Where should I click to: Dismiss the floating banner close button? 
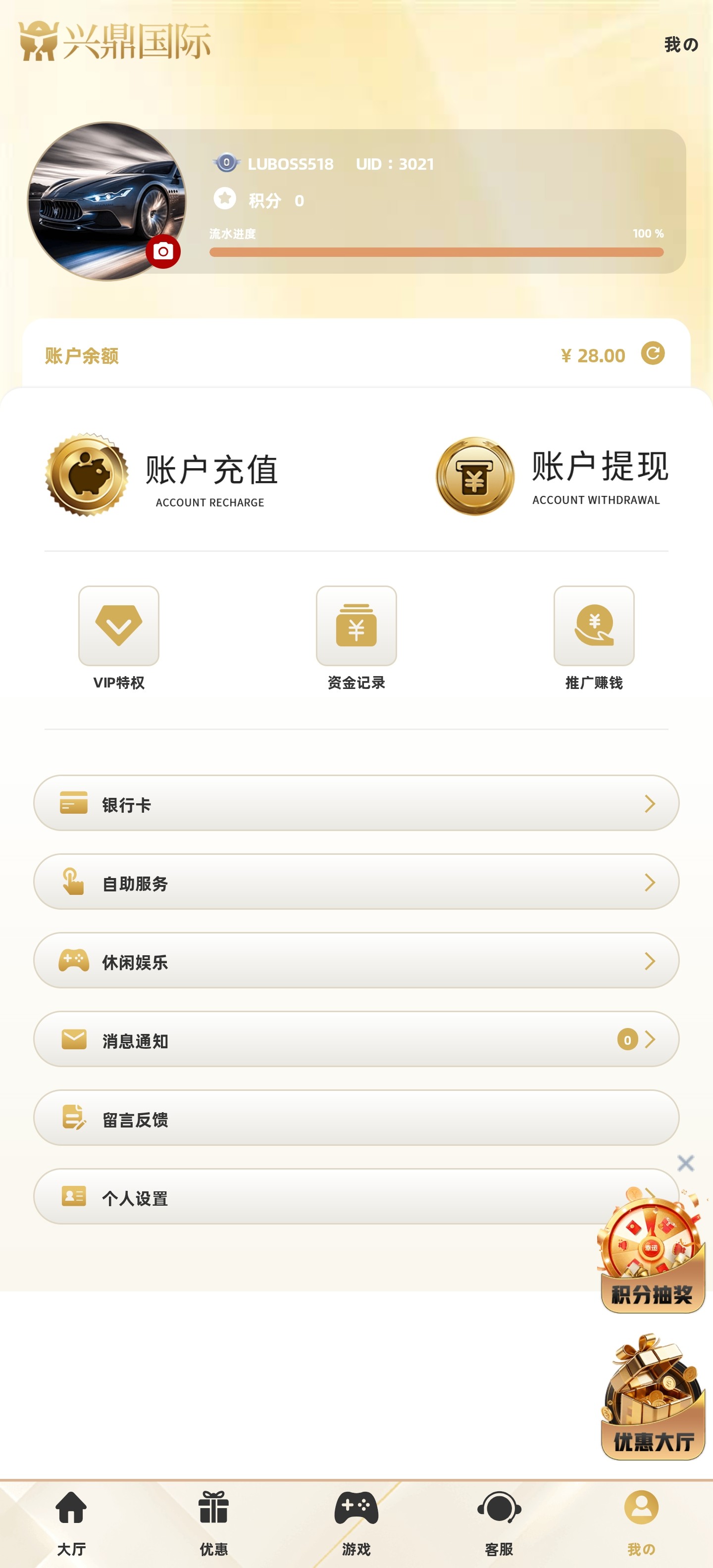tap(686, 1163)
